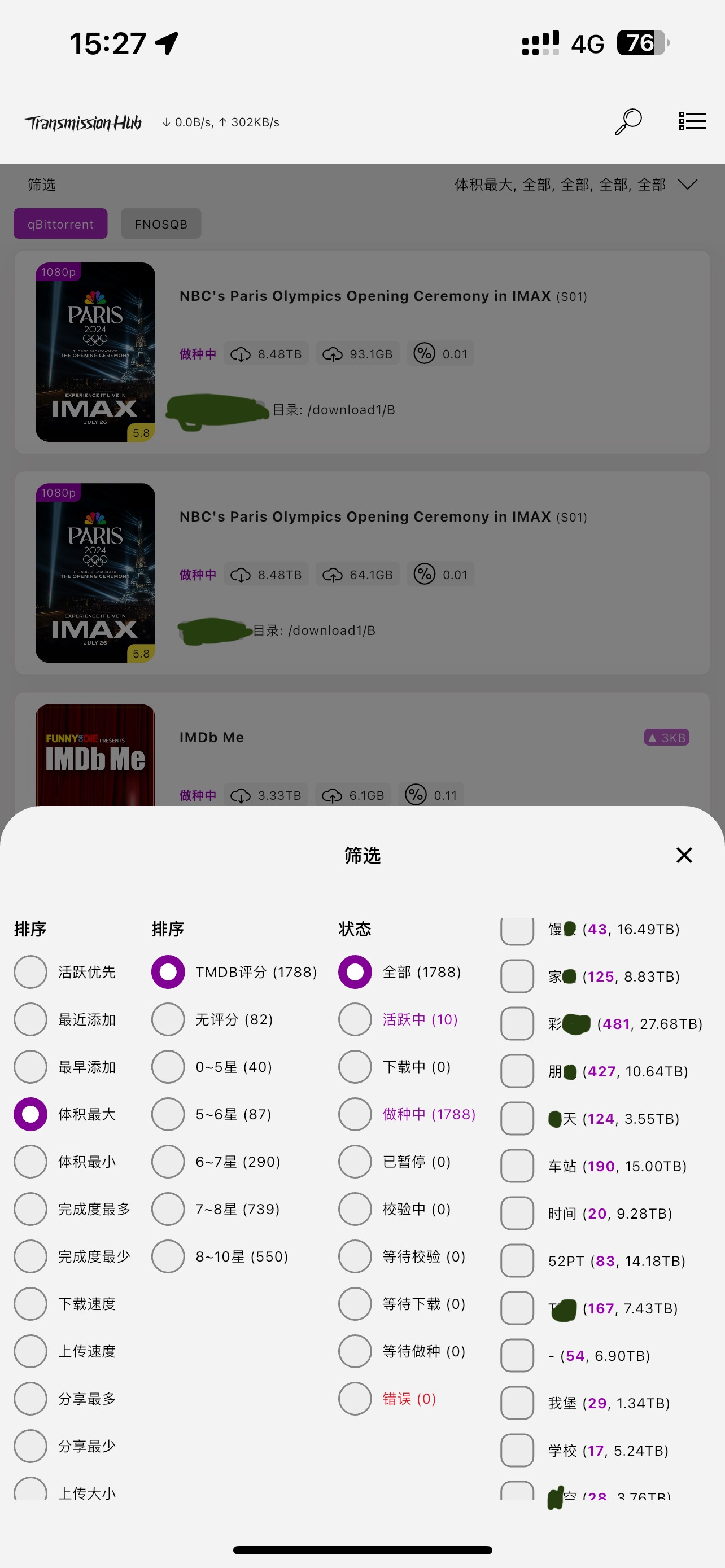Check the 车站 (190, 15.00TB) box
The height and width of the screenshot is (1568, 725).
pyautogui.click(x=517, y=1166)
